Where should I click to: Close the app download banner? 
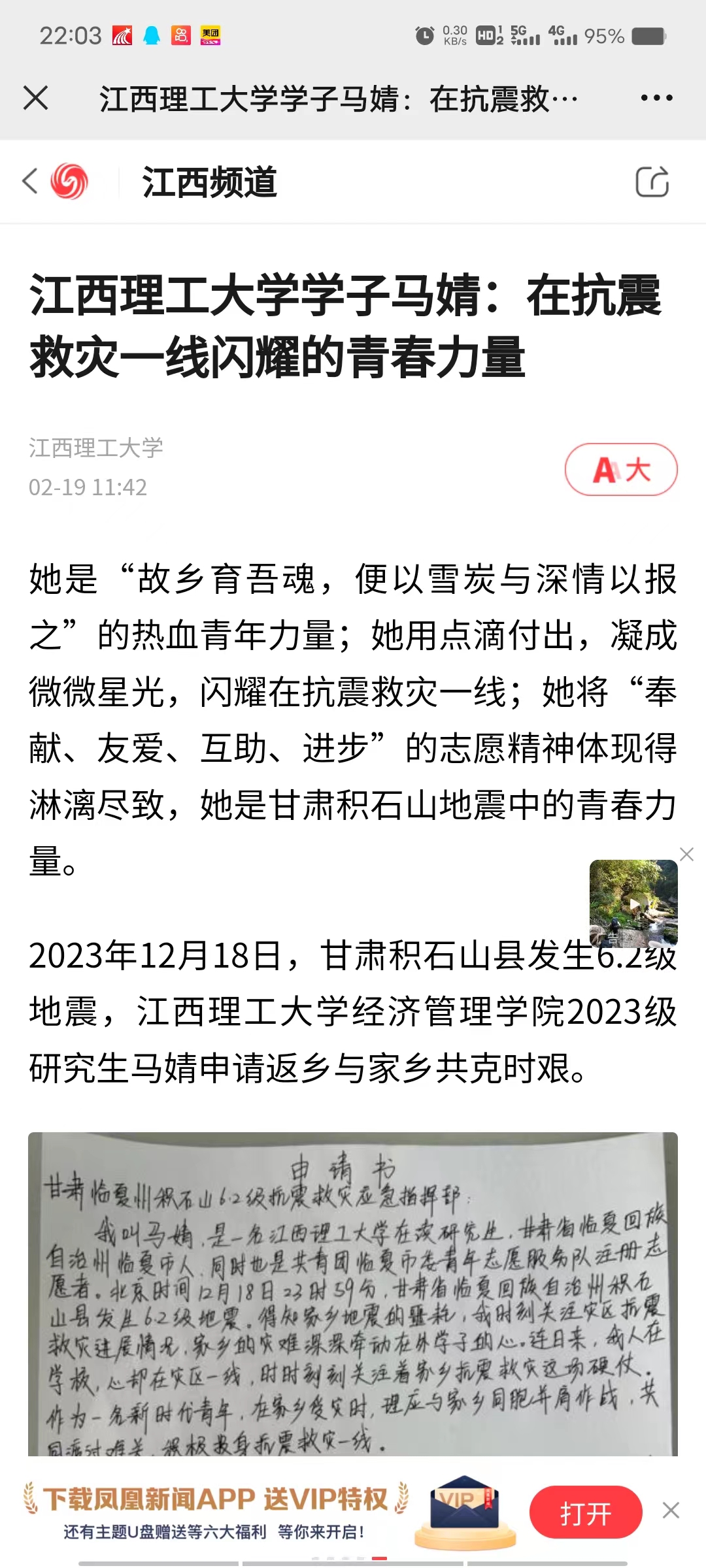671,1511
